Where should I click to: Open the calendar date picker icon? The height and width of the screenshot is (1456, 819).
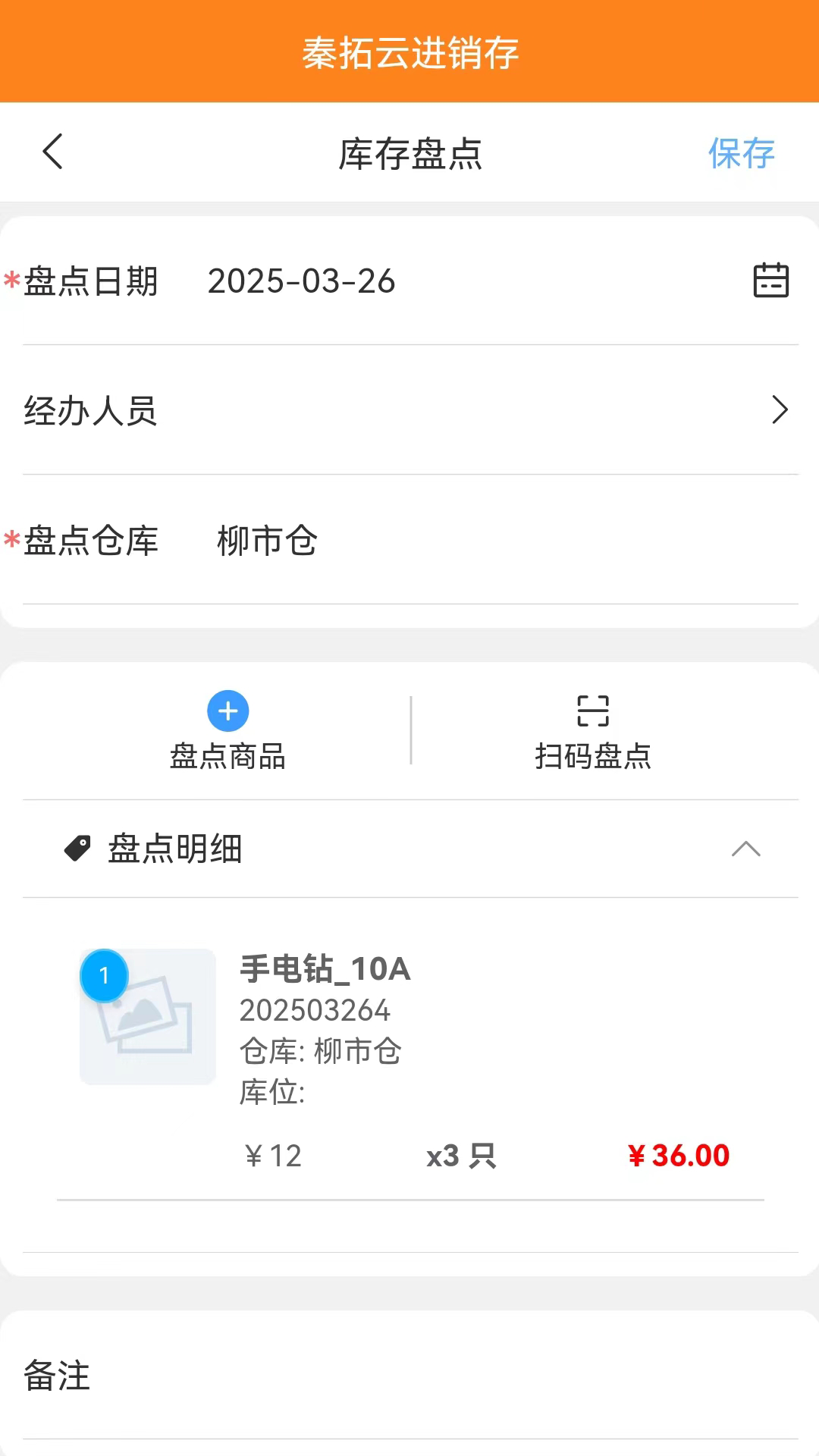(x=770, y=281)
